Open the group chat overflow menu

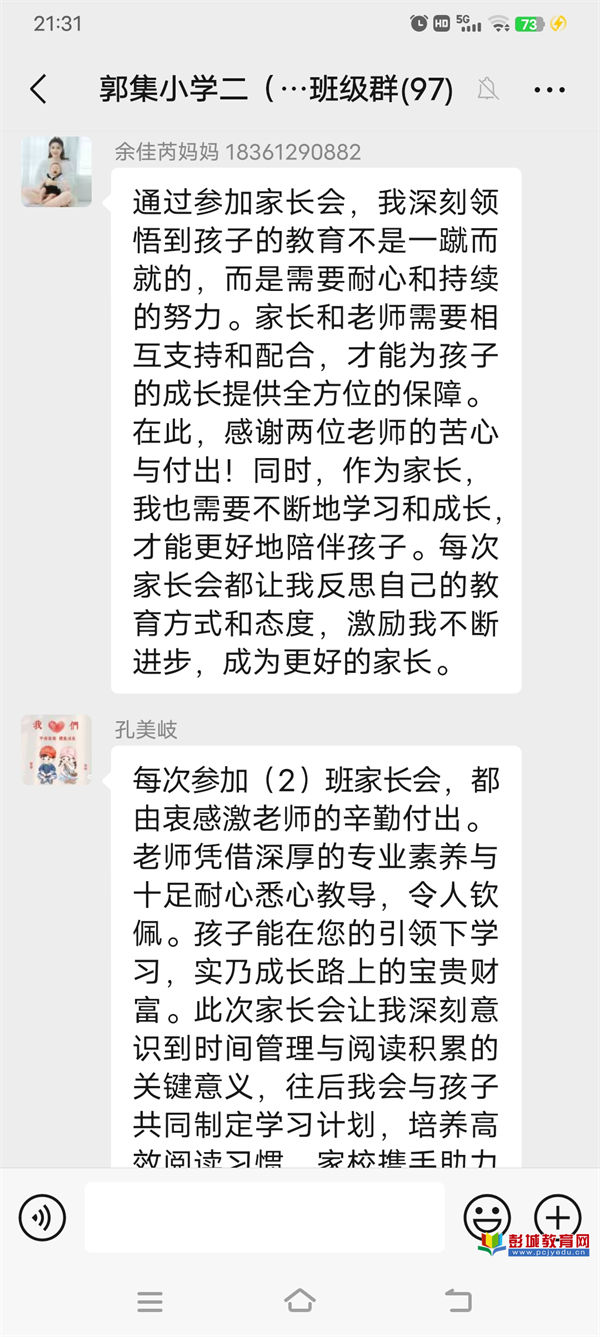[549, 90]
